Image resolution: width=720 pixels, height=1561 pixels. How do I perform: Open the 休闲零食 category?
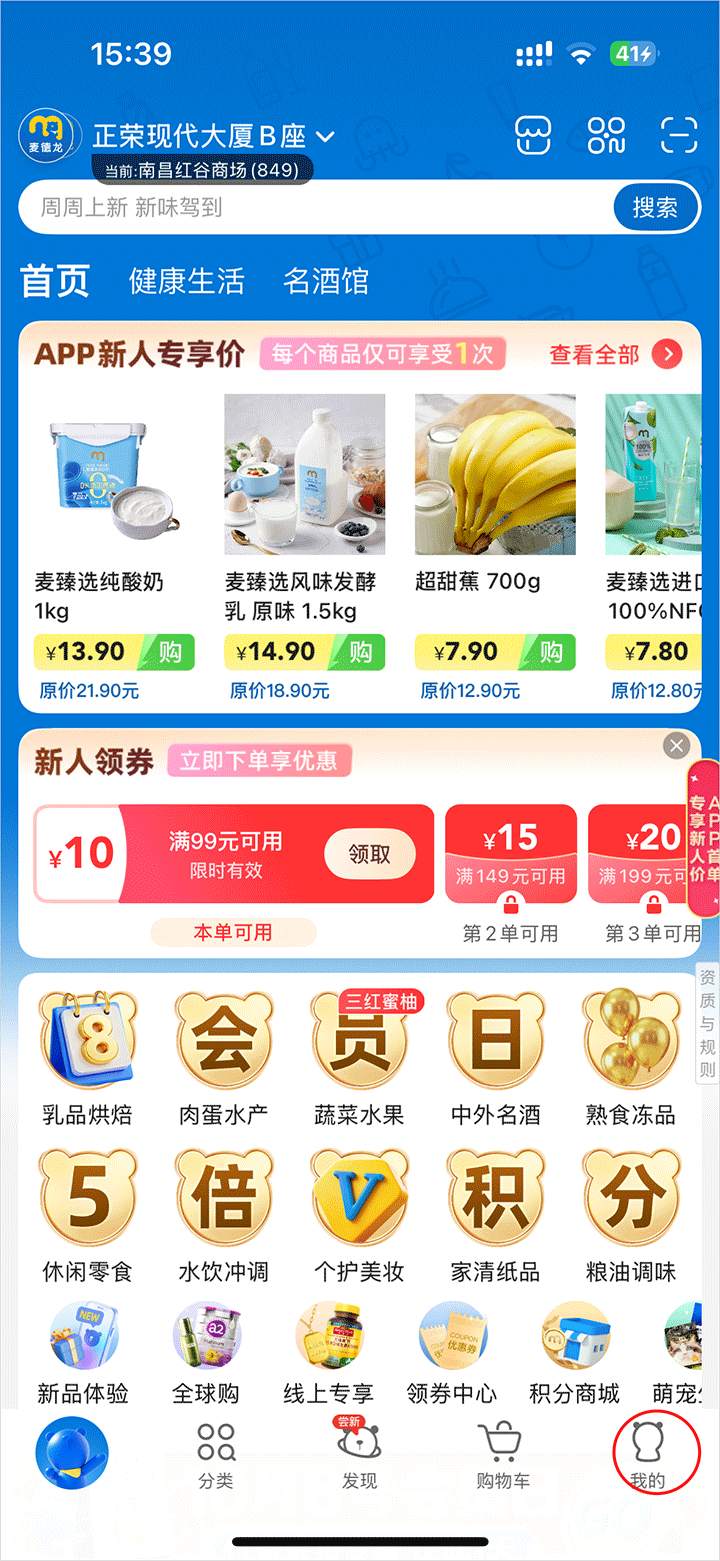click(87, 1215)
